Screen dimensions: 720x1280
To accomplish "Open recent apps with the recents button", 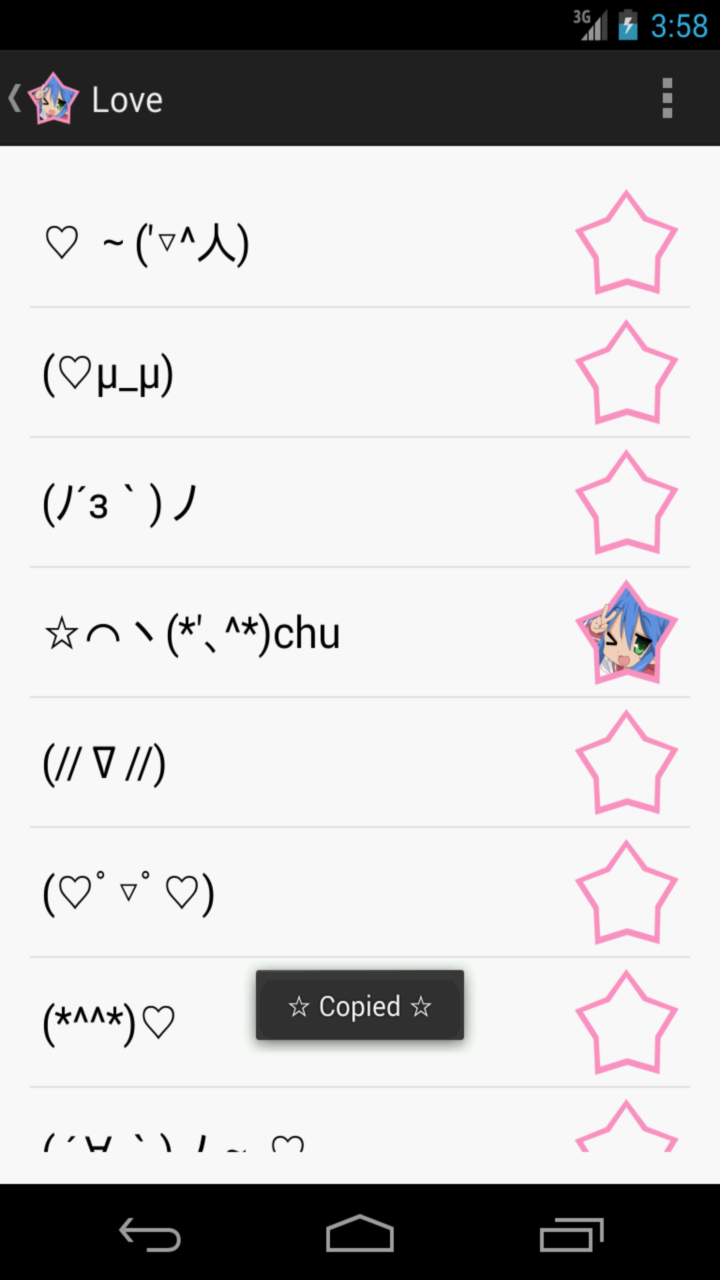I will pyautogui.click(x=571, y=1235).
